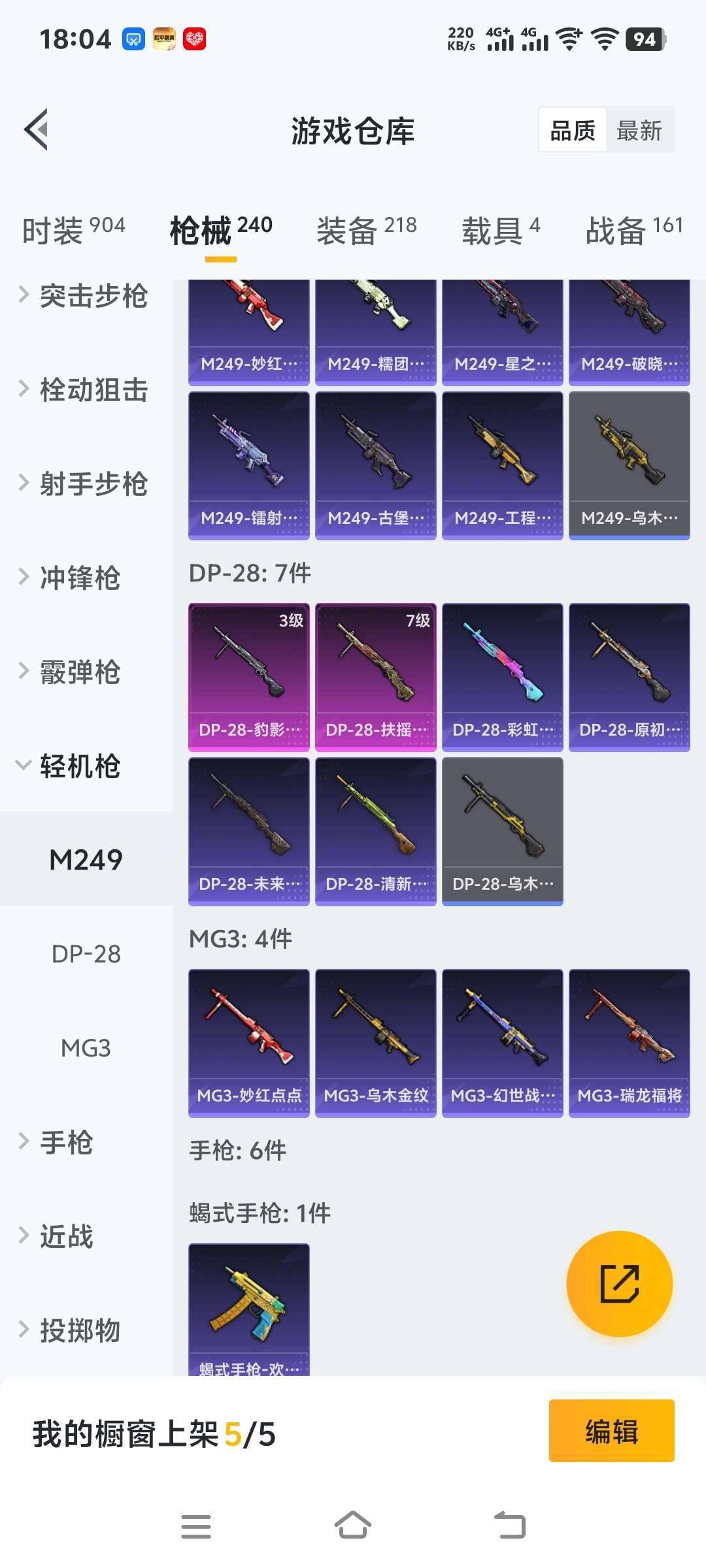This screenshot has width=706, height=1568.
Task: Expand the 突击步枪 category
Action: 85,296
